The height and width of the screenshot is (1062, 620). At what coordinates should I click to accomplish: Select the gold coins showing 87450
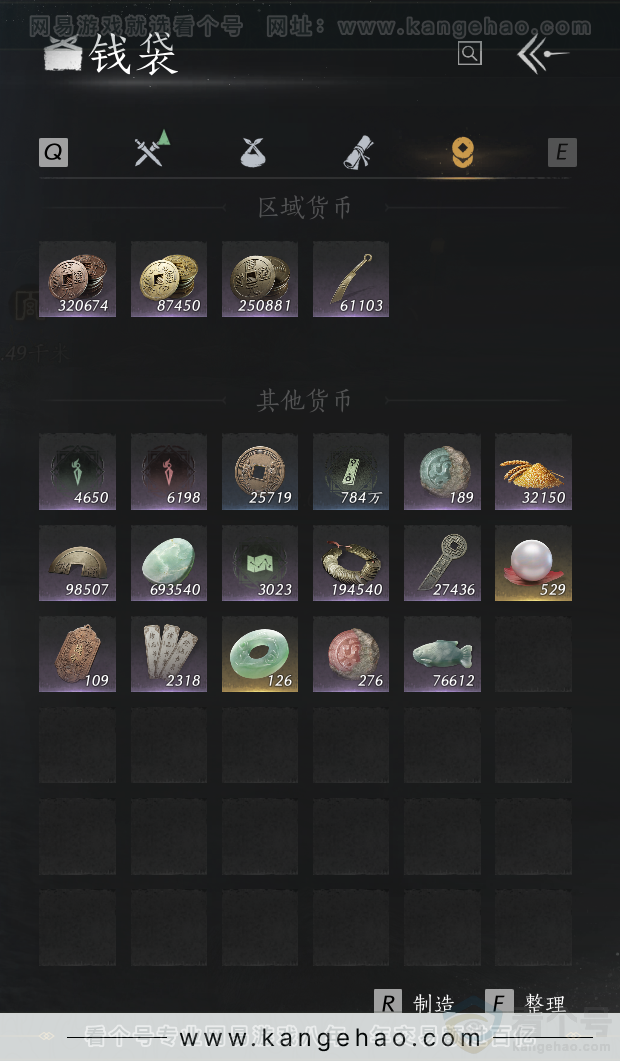(x=169, y=279)
